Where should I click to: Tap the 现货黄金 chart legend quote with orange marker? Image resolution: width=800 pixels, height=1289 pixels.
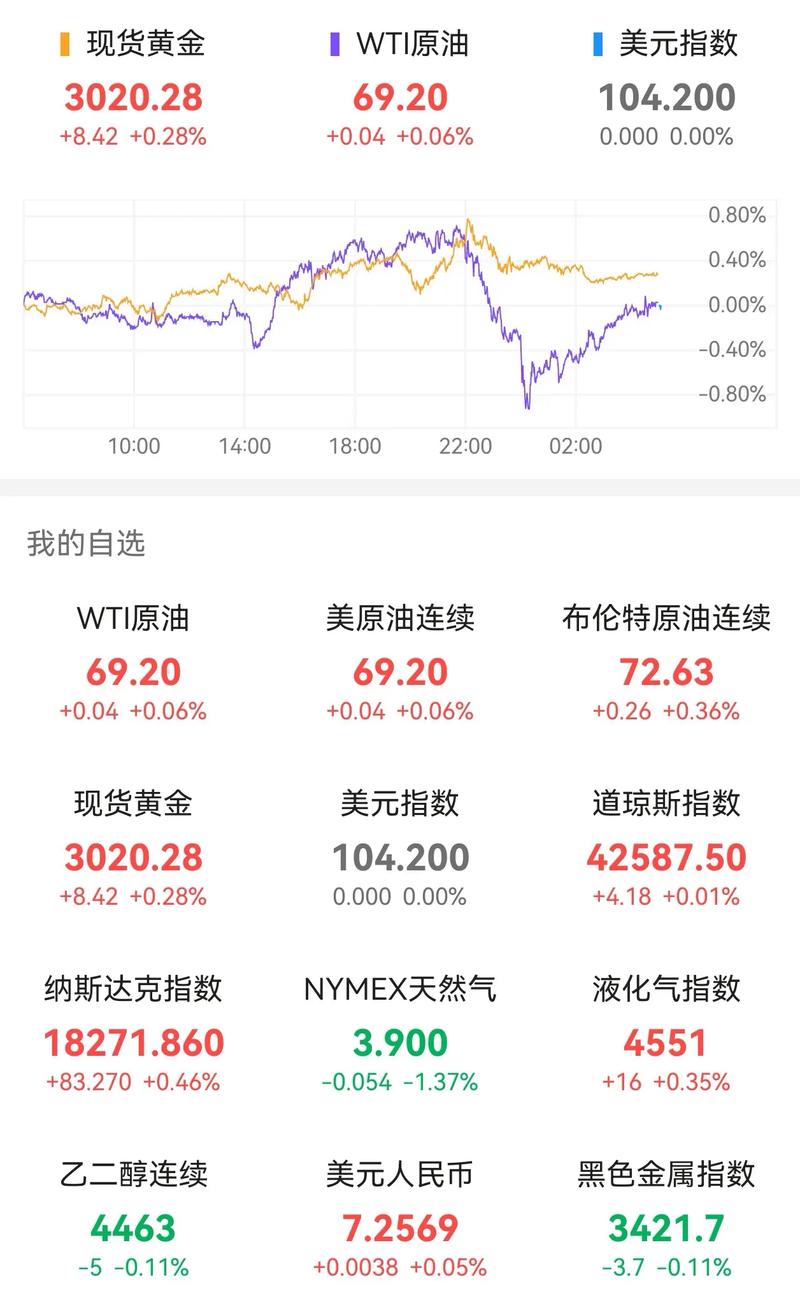tap(133, 90)
